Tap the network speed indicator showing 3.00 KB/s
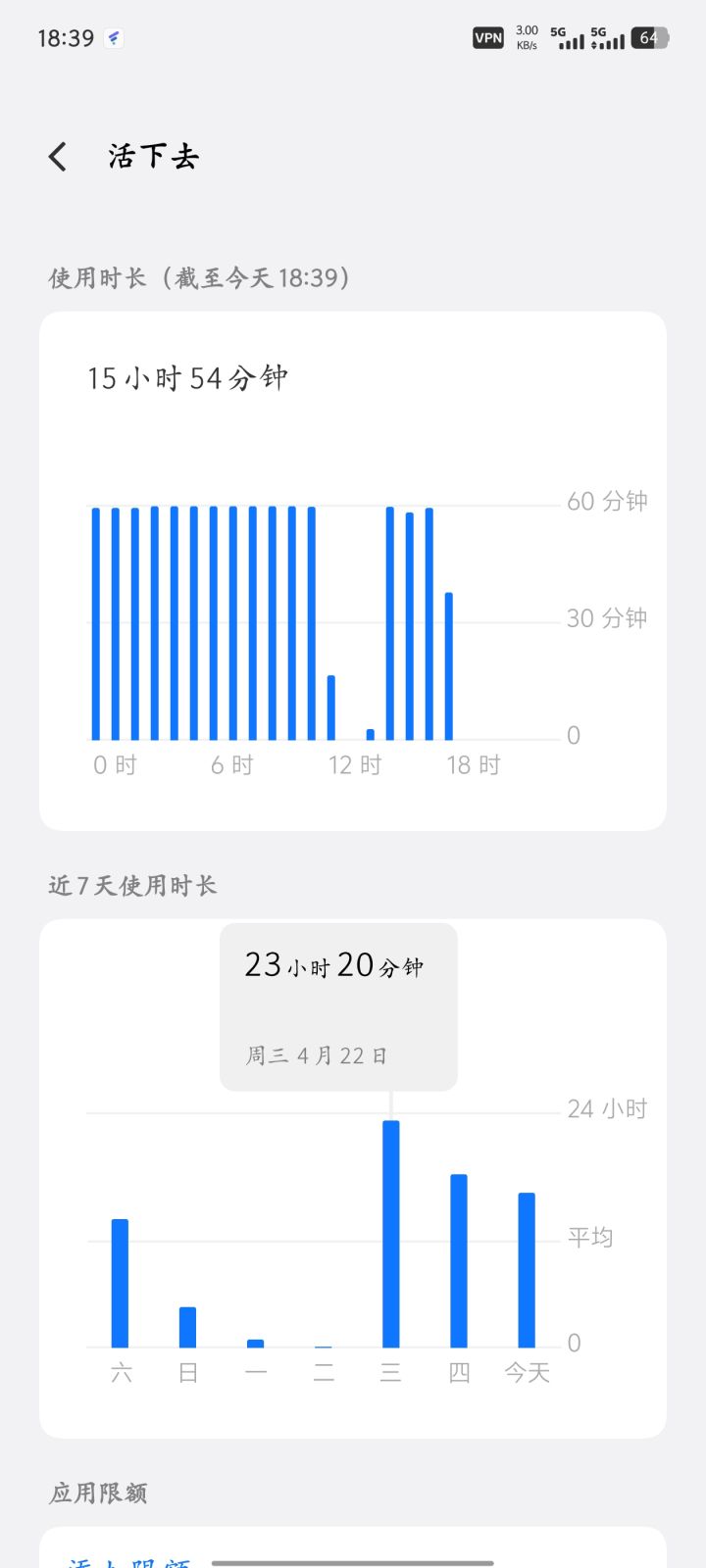Screen dimensions: 706x1568 pyautogui.click(x=527, y=36)
